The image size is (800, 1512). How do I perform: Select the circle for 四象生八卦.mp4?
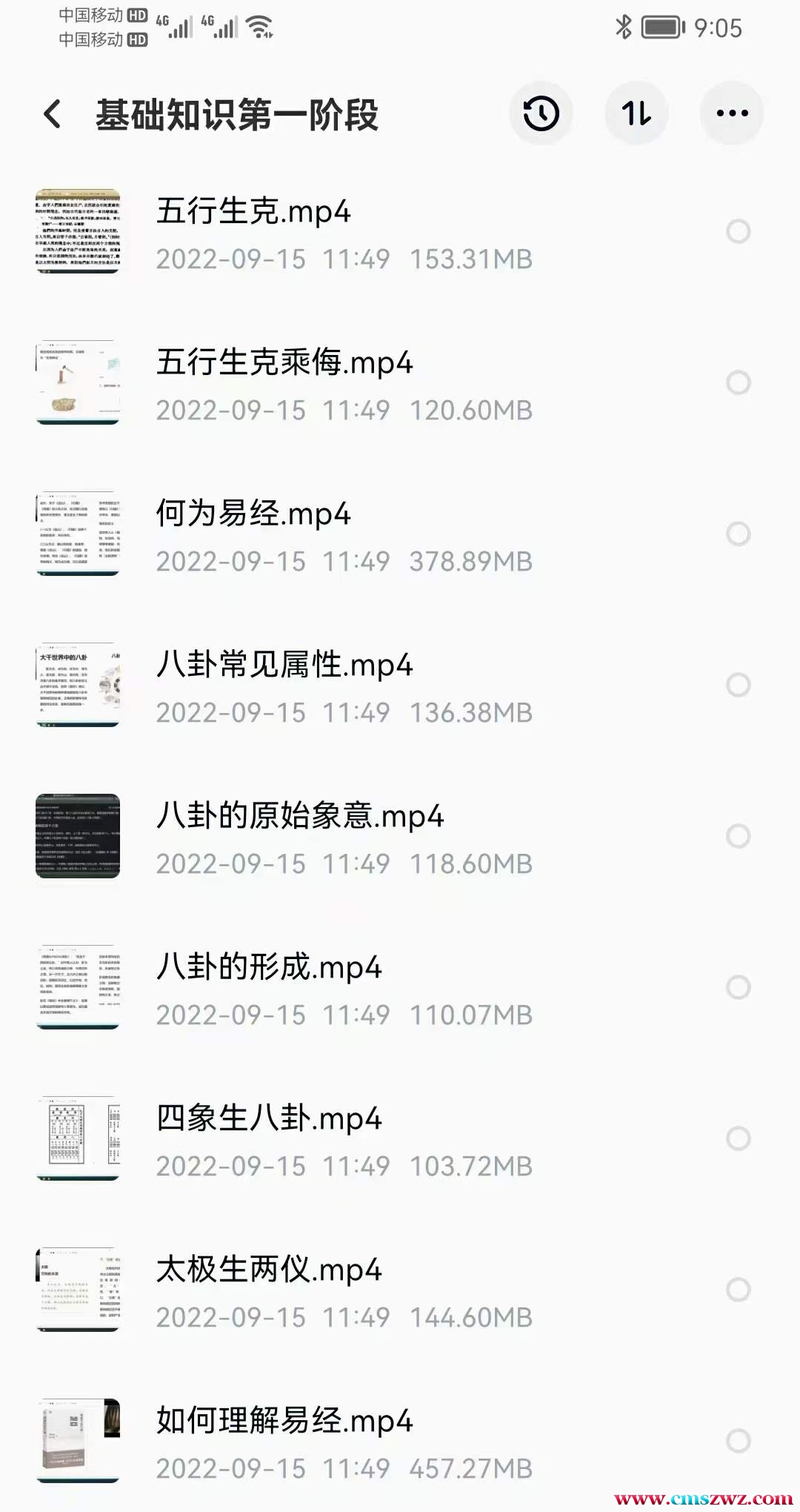738,1139
